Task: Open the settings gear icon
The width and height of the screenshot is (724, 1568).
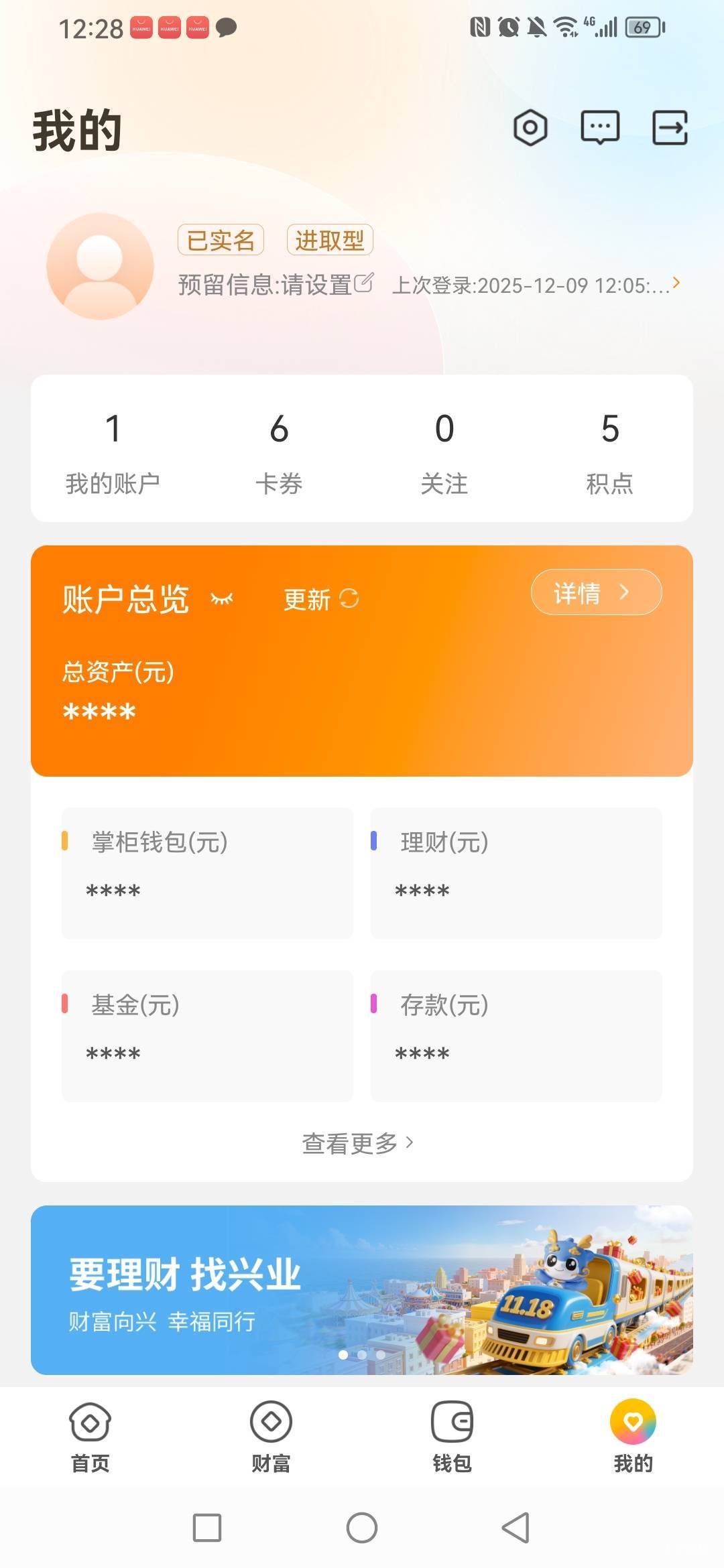Action: [x=530, y=127]
